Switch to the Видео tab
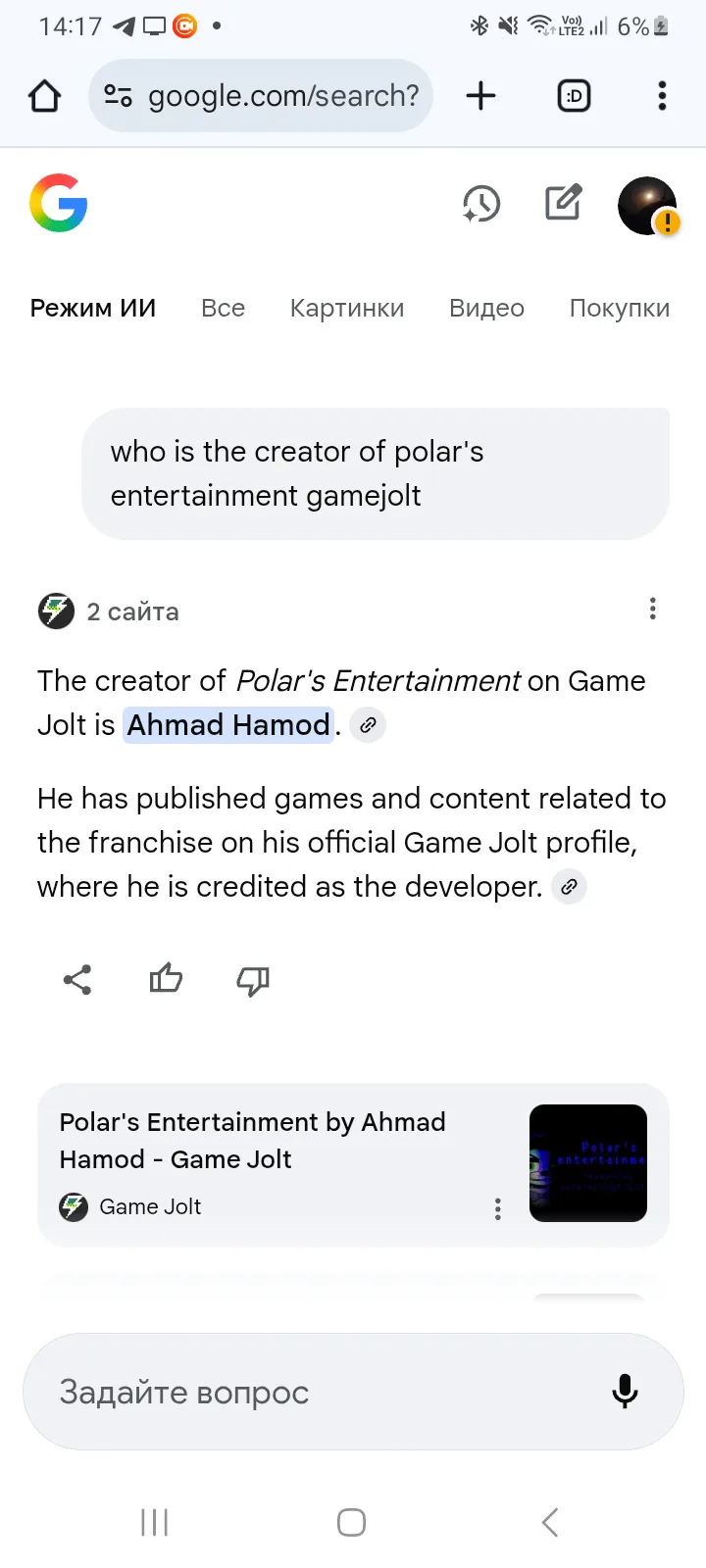The width and height of the screenshot is (706, 1568). point(486,308)
